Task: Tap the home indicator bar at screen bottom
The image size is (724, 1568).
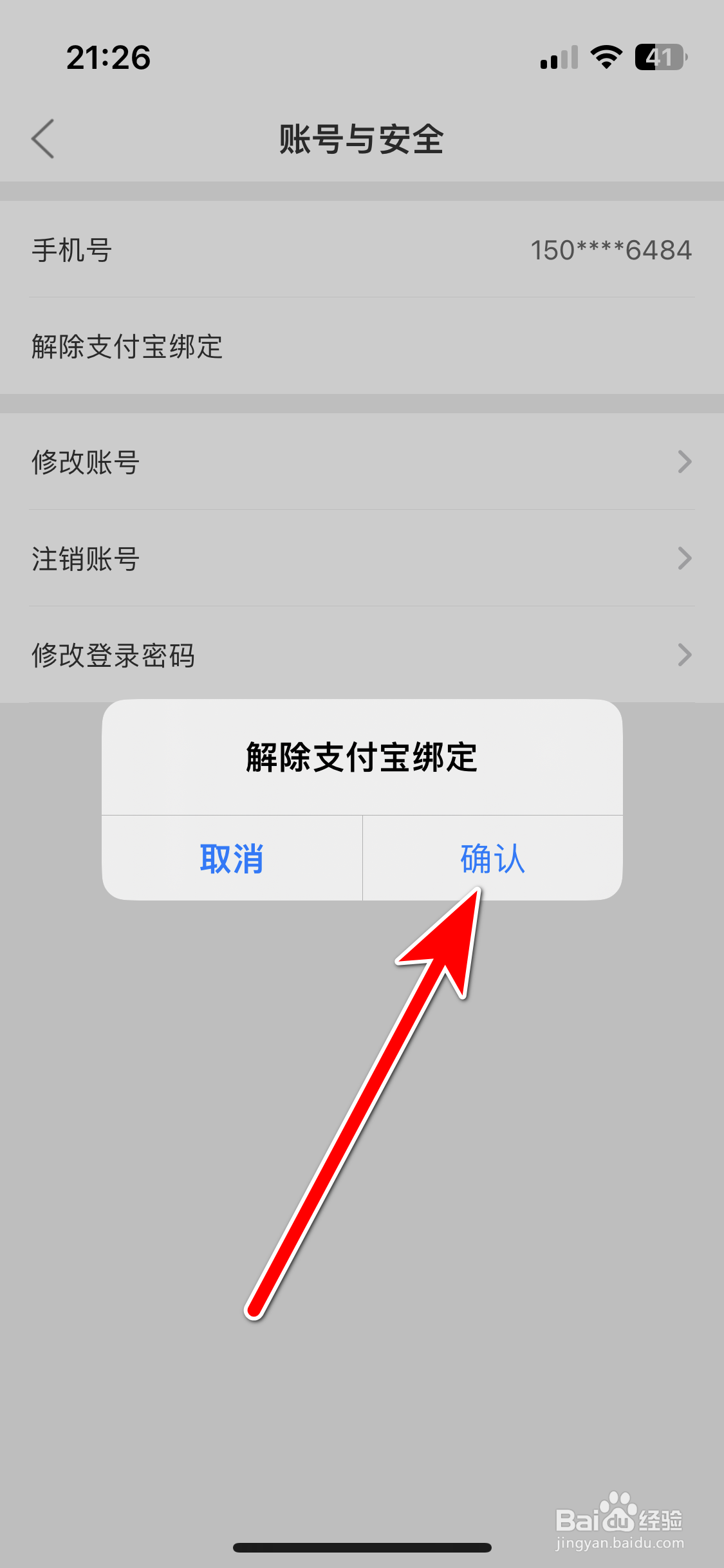Action: pyautogui.click(x=362, y=1547)
